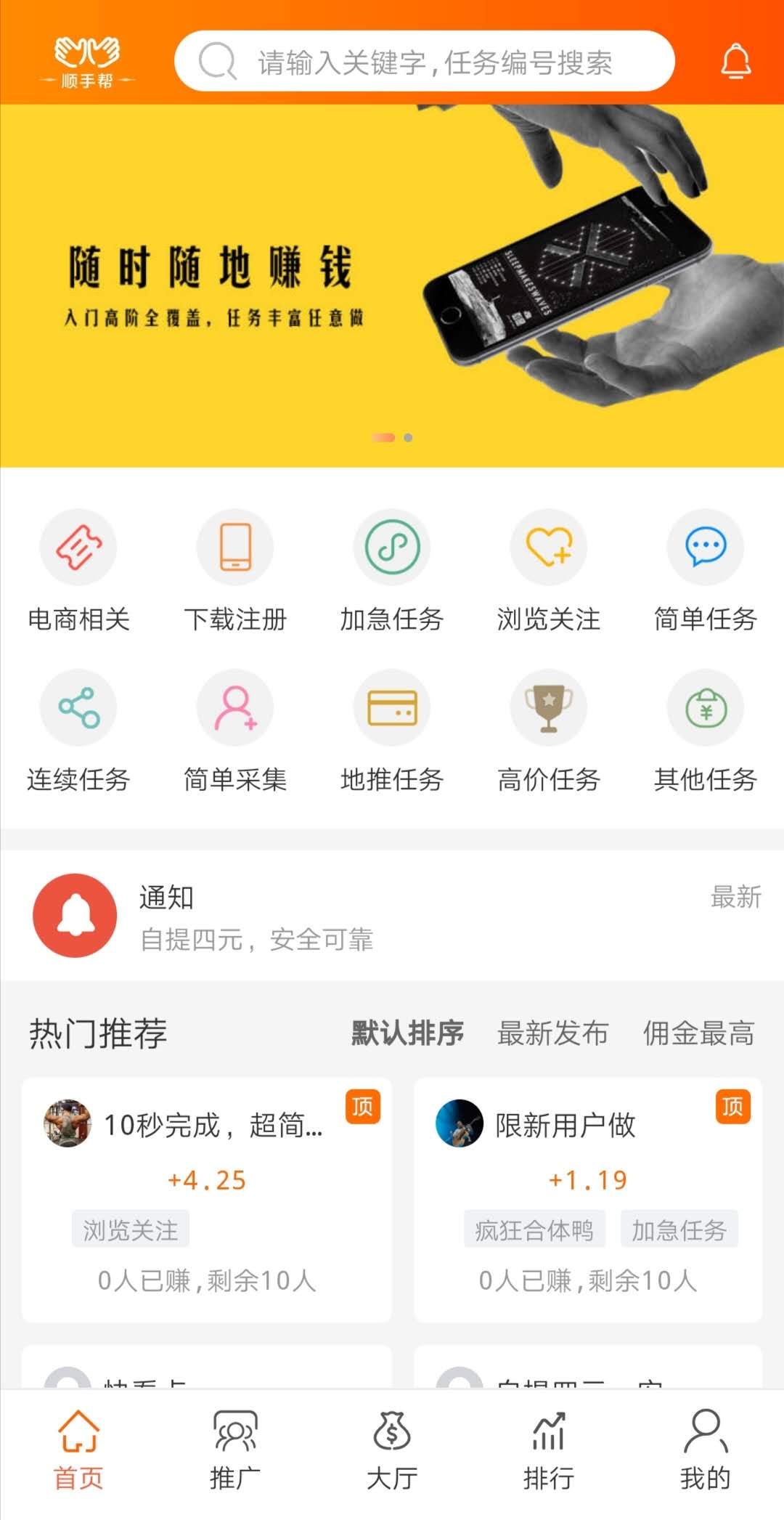Open the 限新用户做 task card
784x1520 pixels.
click(588, 1200)
